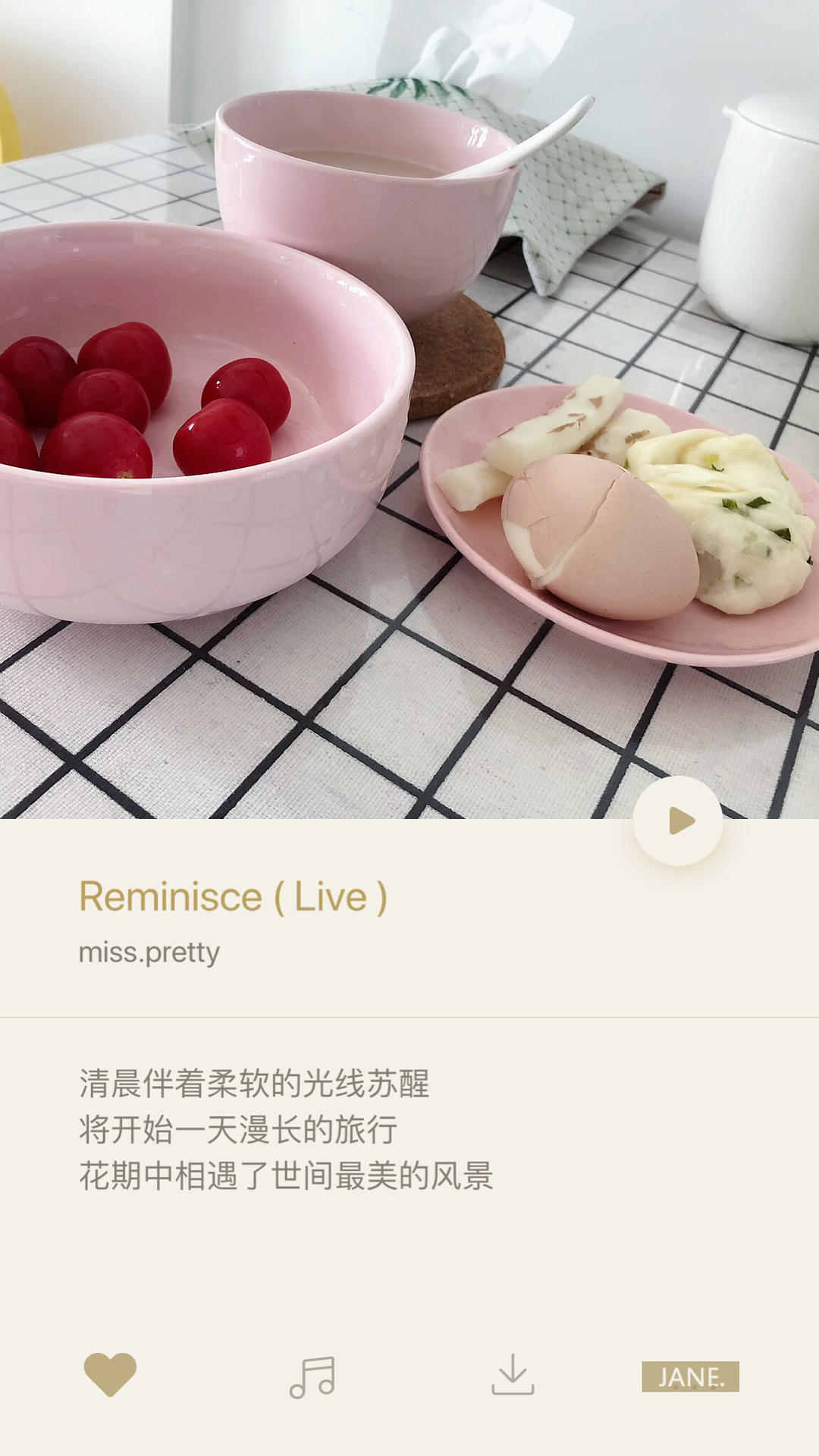The height and width of the screenshot is (1456, 819).
Task: Download this card image
Action: coord(513,1375)
